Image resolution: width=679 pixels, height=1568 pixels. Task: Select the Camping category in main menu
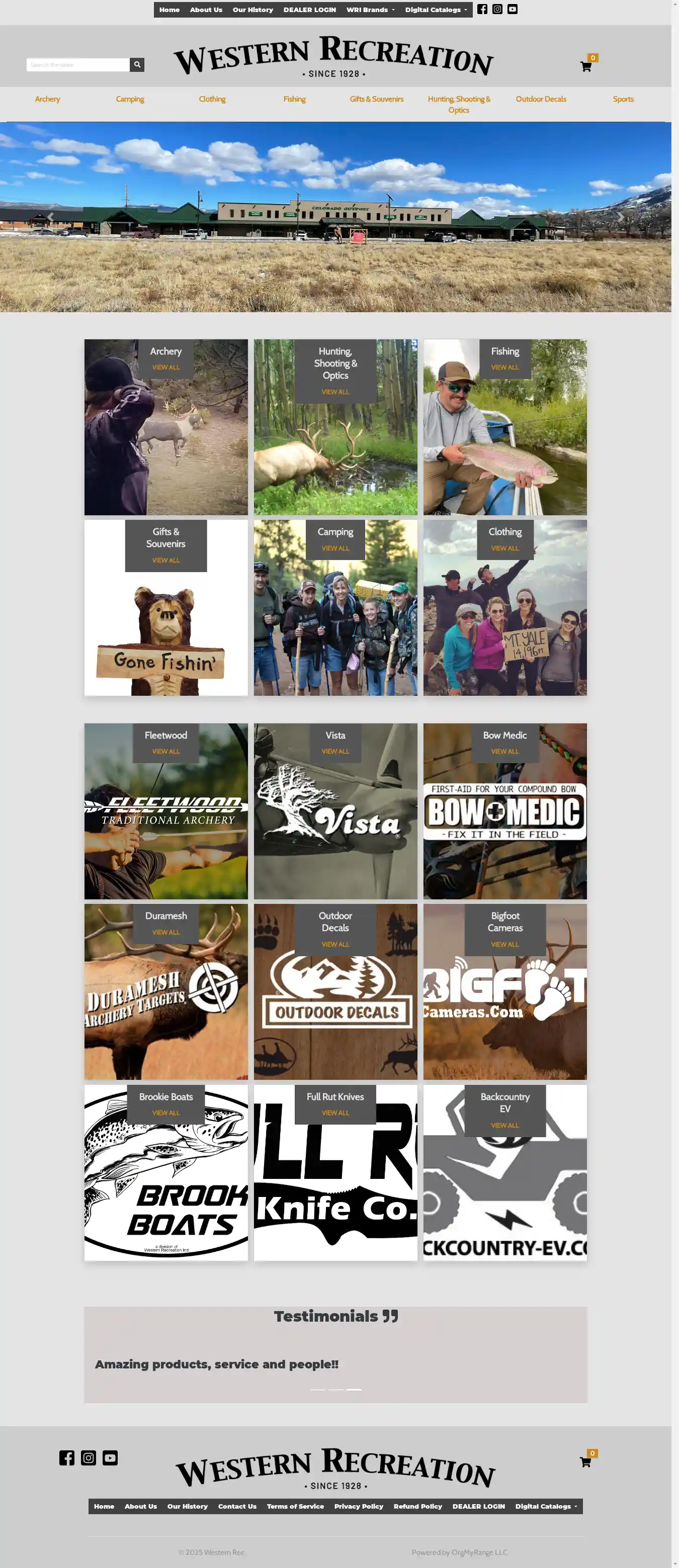click(x=130, y=99)
